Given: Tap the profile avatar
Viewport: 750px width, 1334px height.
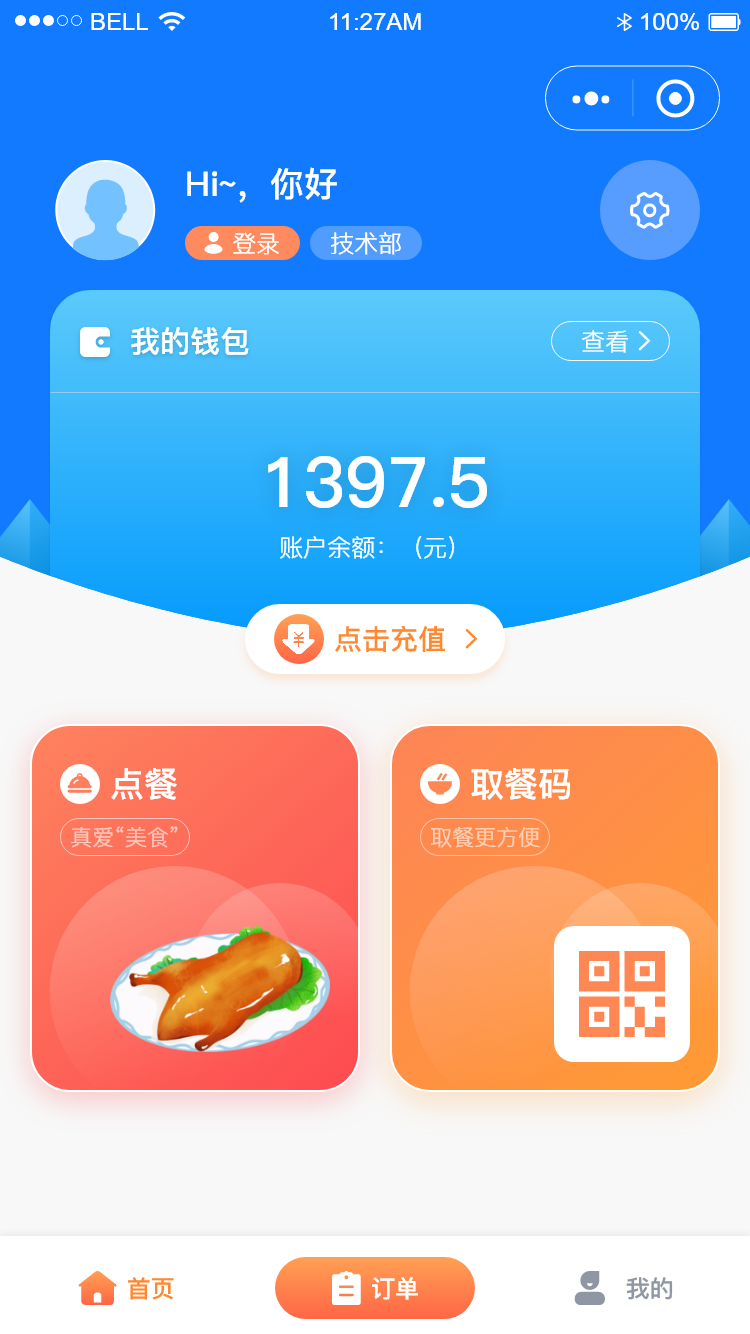Looking at the screenshot, I should tap(105, 210).
